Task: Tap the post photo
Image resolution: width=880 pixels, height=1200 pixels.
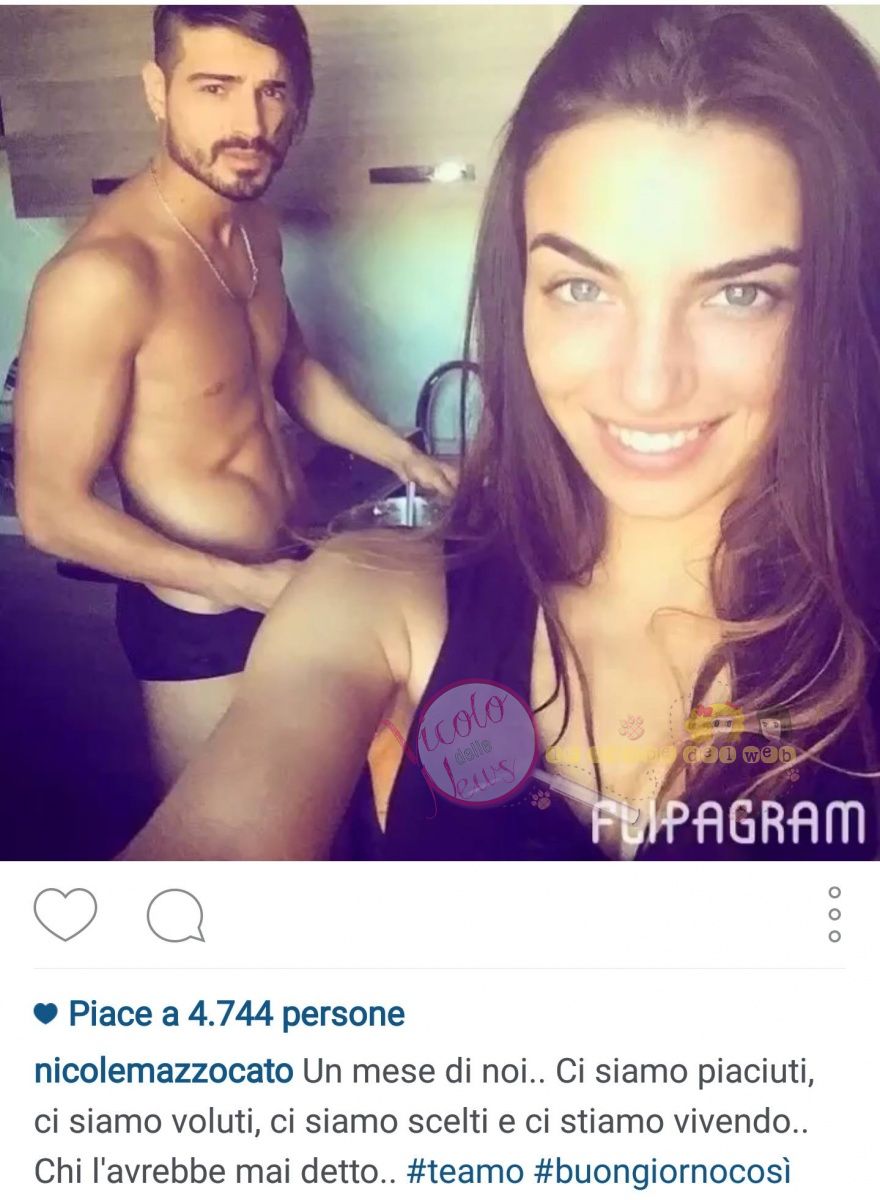Action: (x=440, y=430)
